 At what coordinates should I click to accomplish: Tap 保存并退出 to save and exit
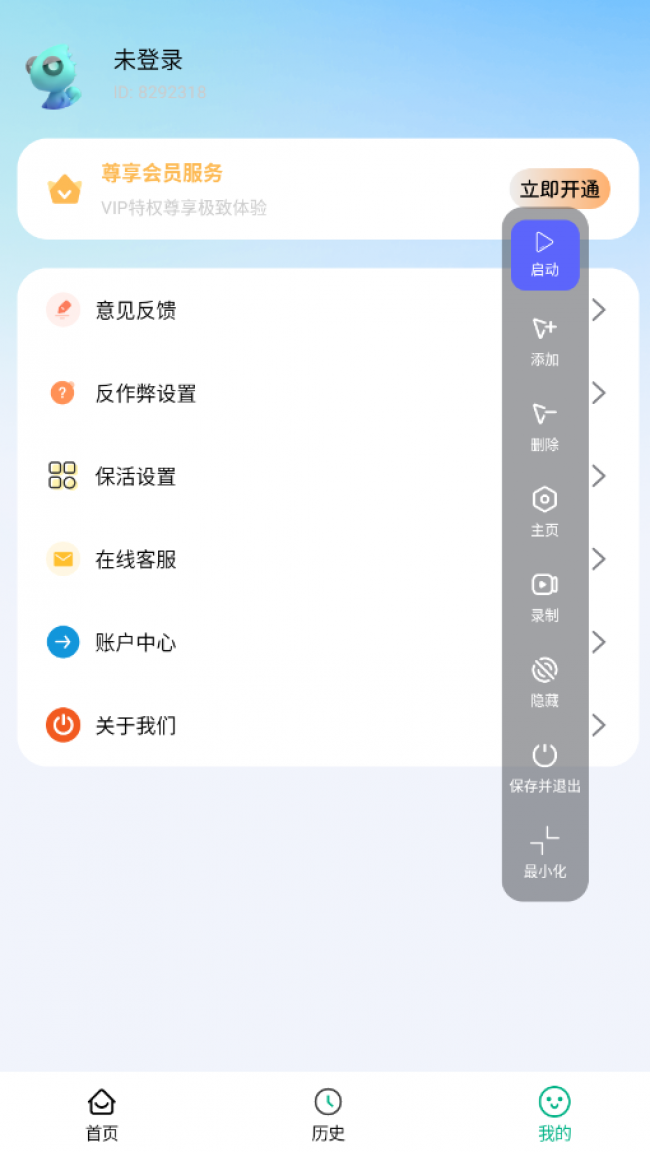tap(545, 768)
